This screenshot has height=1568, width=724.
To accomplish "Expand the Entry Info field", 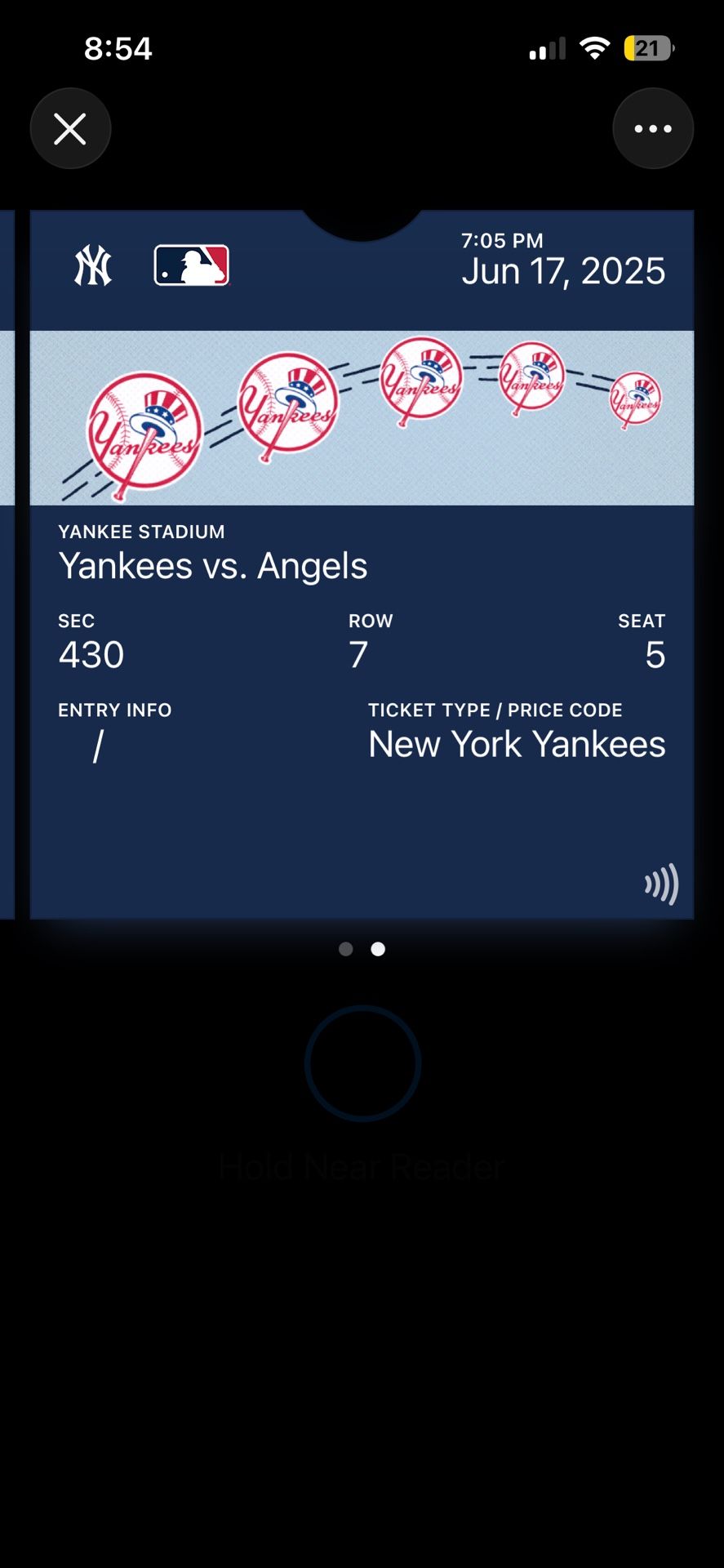I will (114, 727).
